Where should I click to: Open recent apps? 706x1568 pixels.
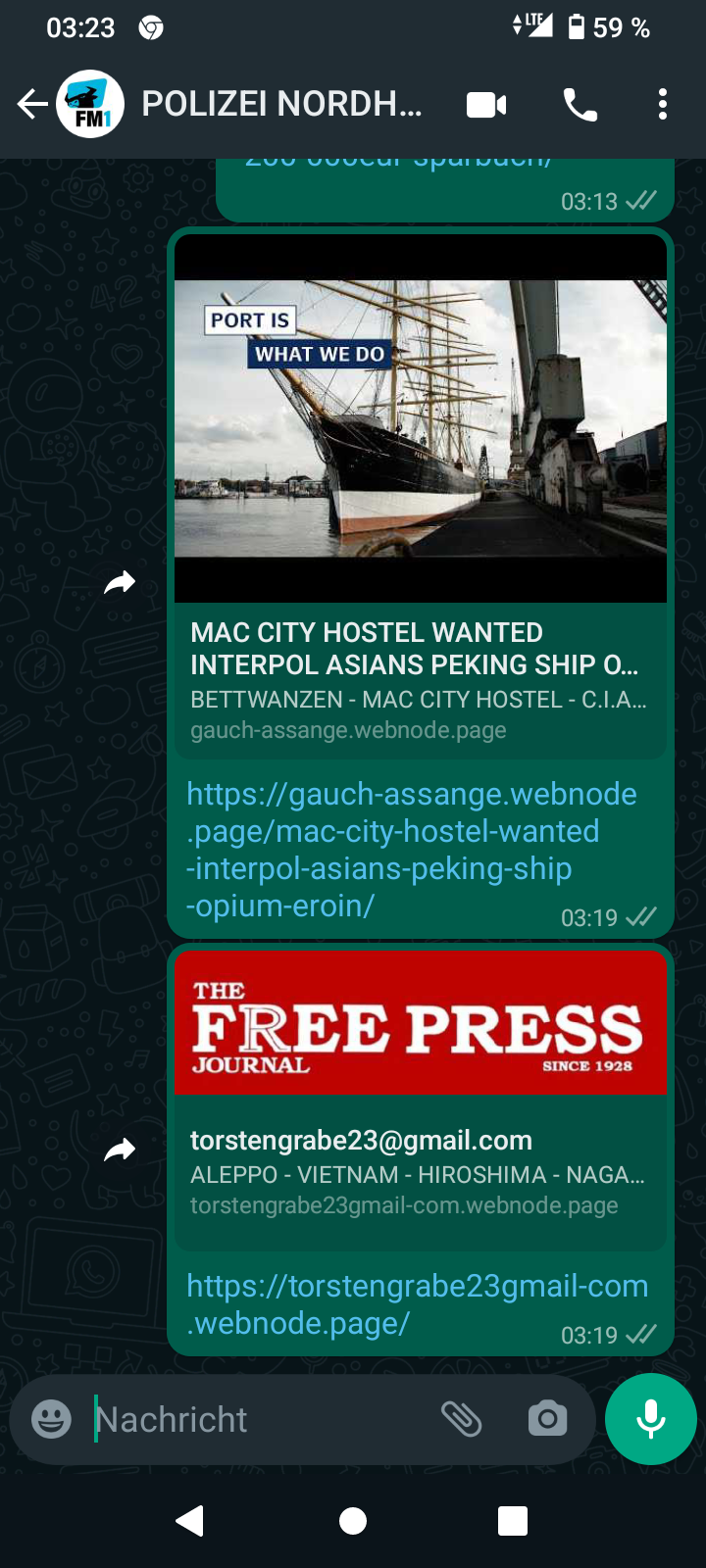click(x=513, y=1521)
